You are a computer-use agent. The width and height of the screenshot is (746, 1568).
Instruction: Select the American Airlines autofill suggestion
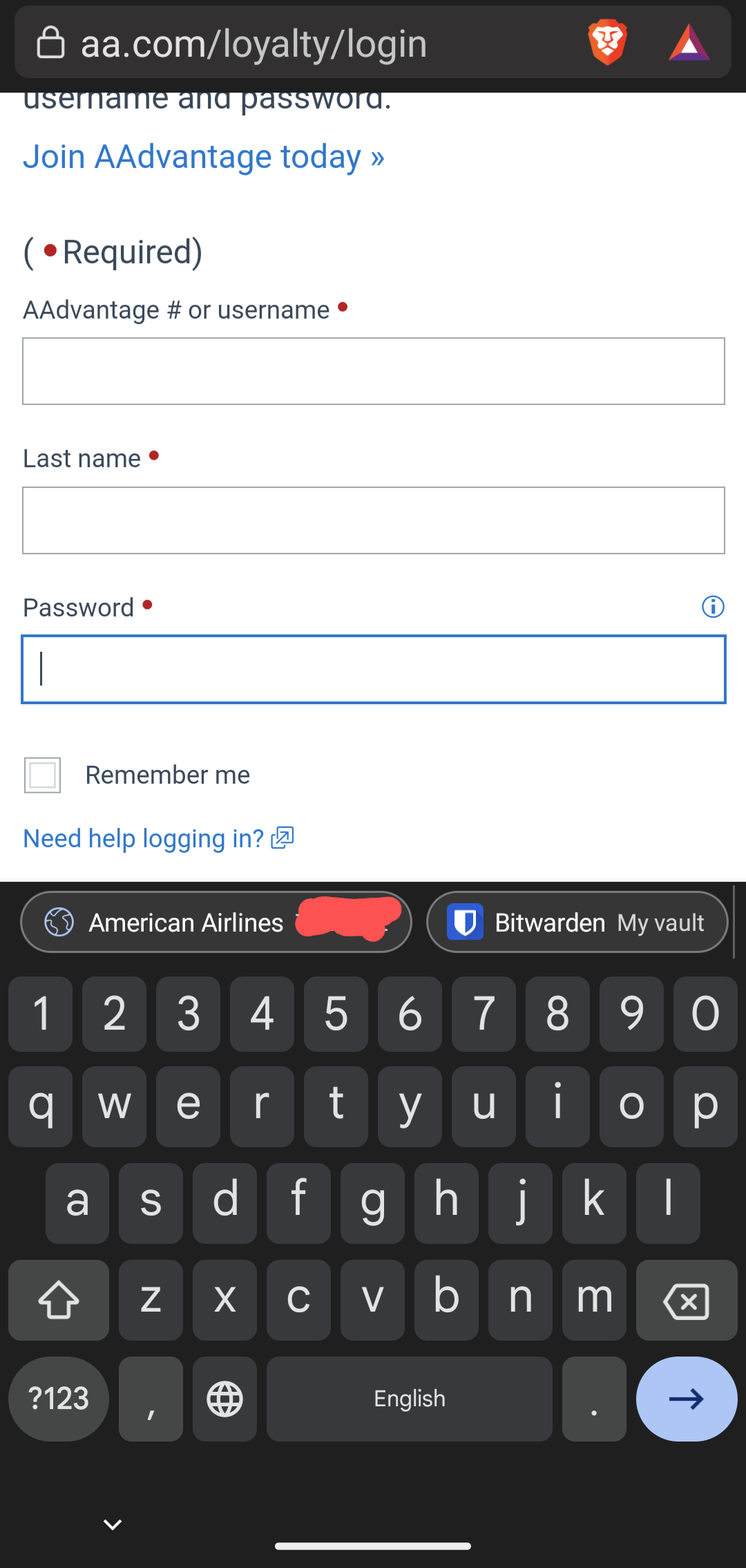[216, 923]
